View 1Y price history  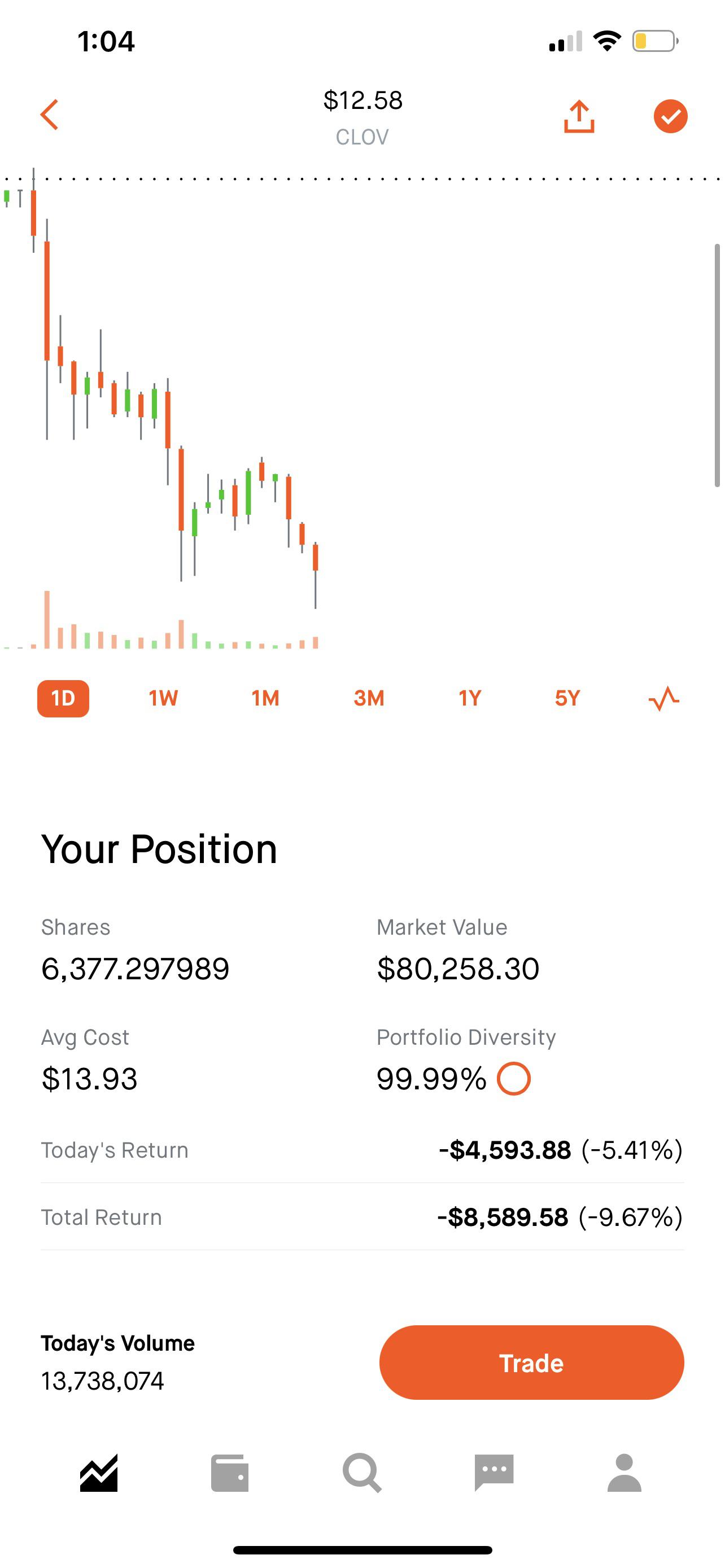[469, 699]
